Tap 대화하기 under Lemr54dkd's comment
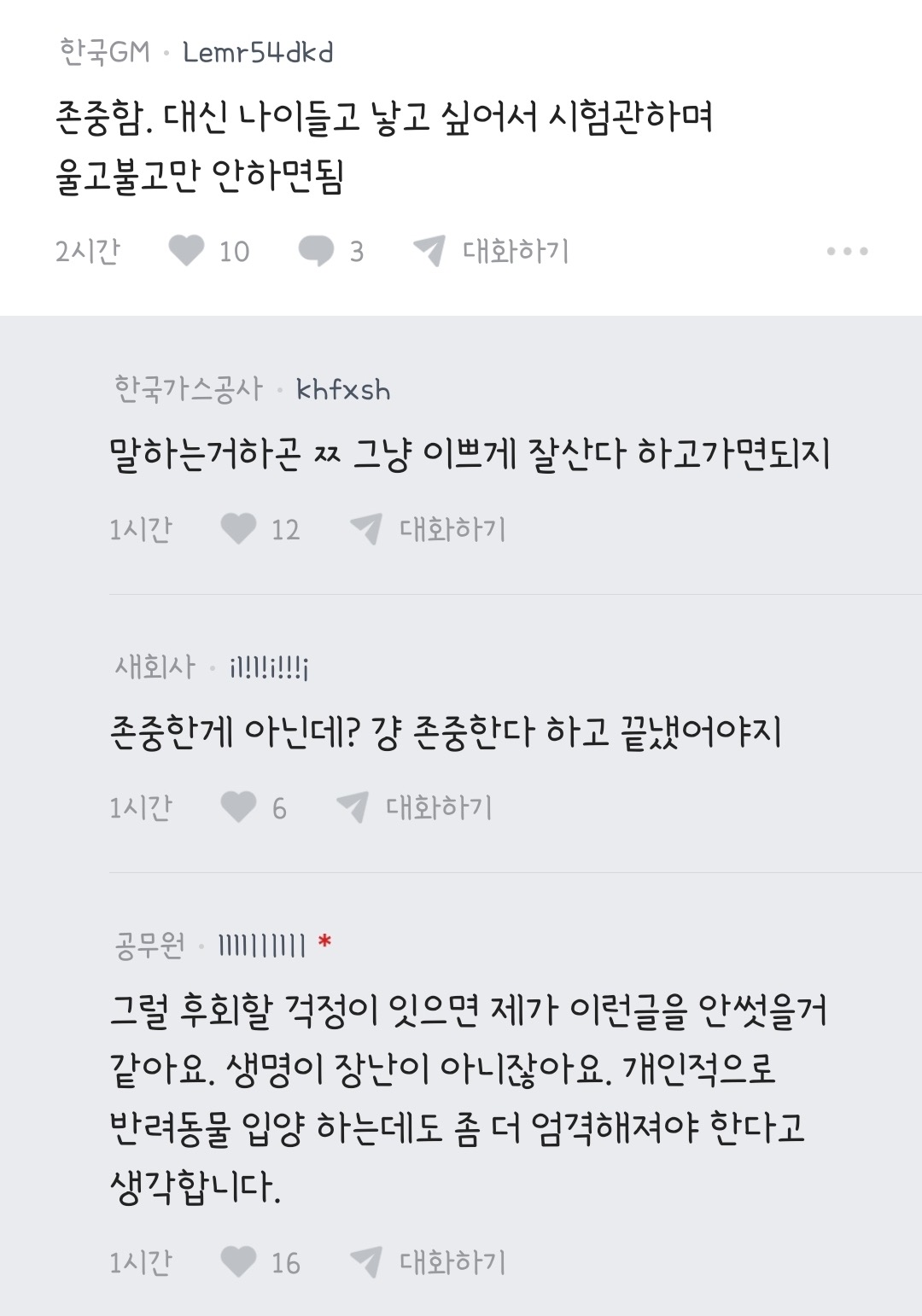The height and width of the screenshot is (1316, 922). tap(492, 251)
